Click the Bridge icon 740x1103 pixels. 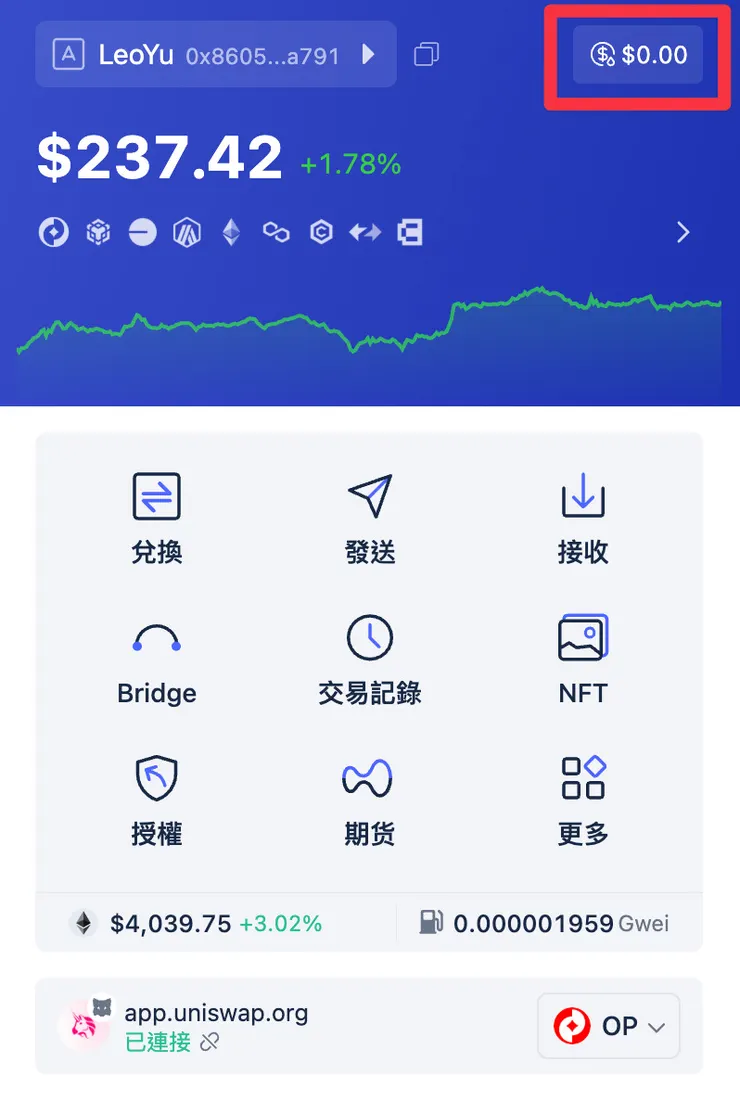(x=156, y=636)
